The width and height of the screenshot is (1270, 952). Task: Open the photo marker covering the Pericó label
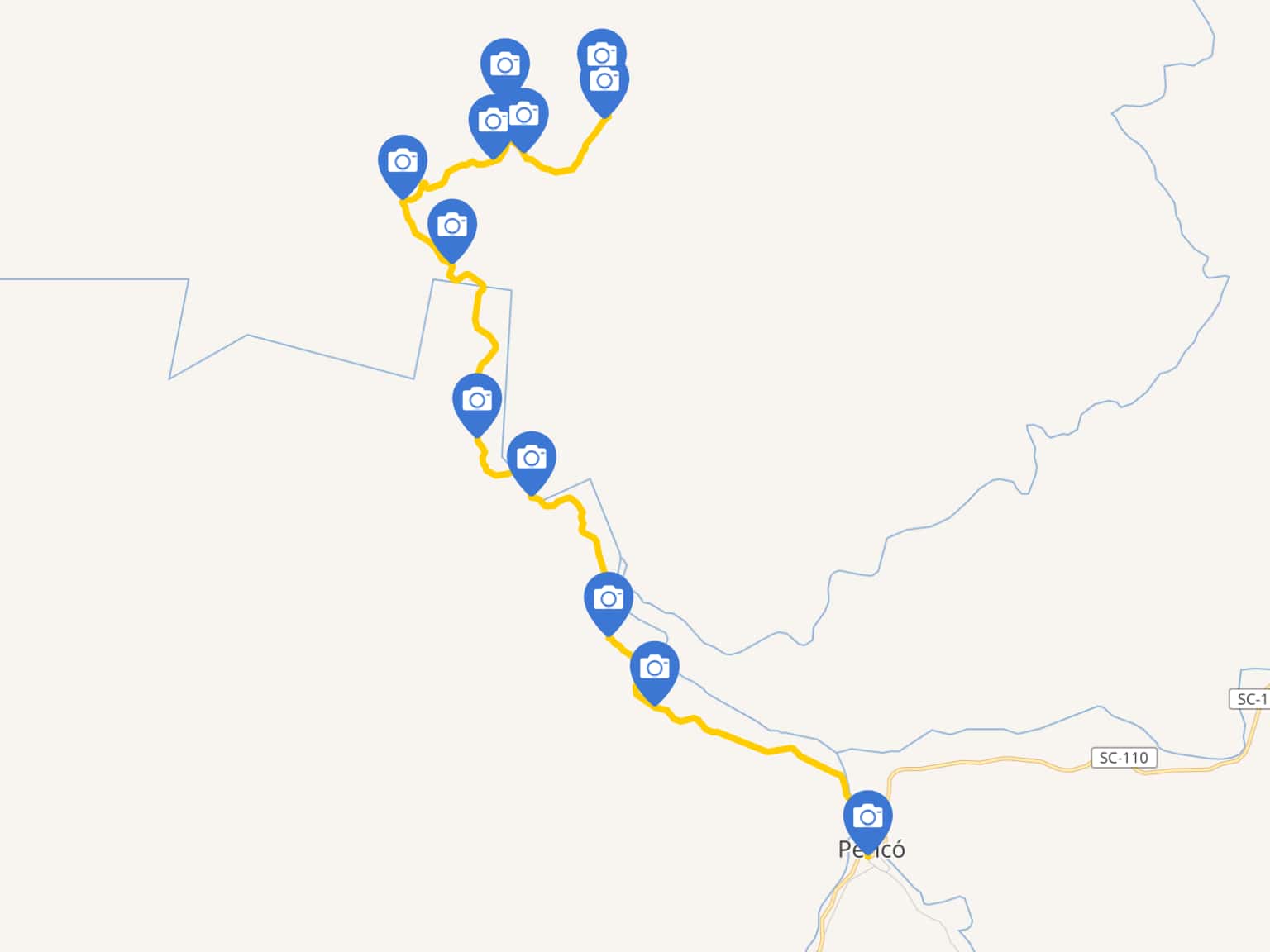pos(867,817)
